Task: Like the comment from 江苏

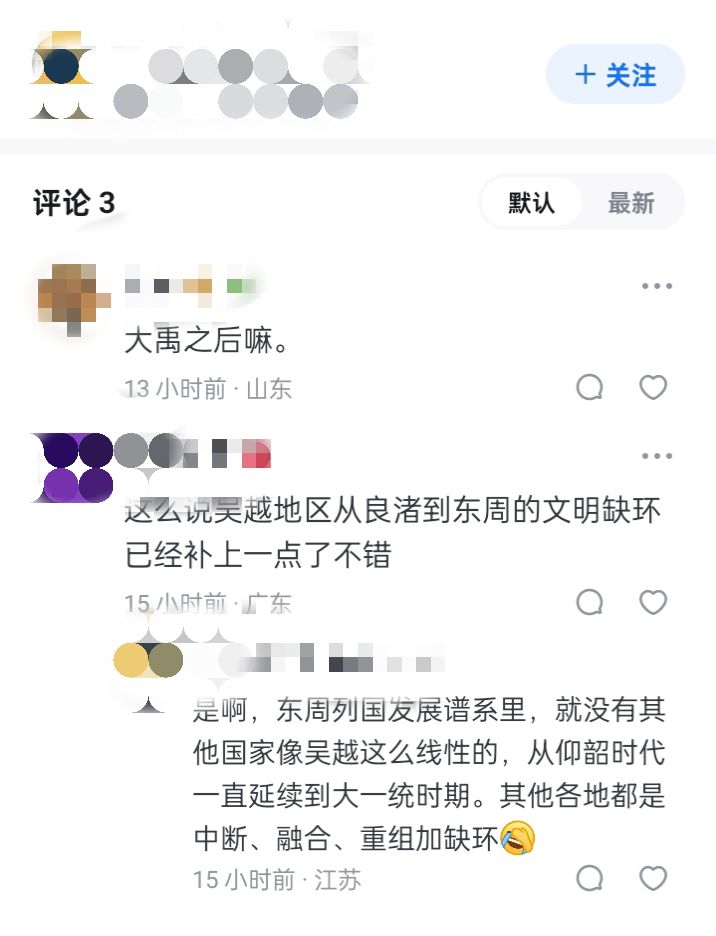Action: point(653,879)
